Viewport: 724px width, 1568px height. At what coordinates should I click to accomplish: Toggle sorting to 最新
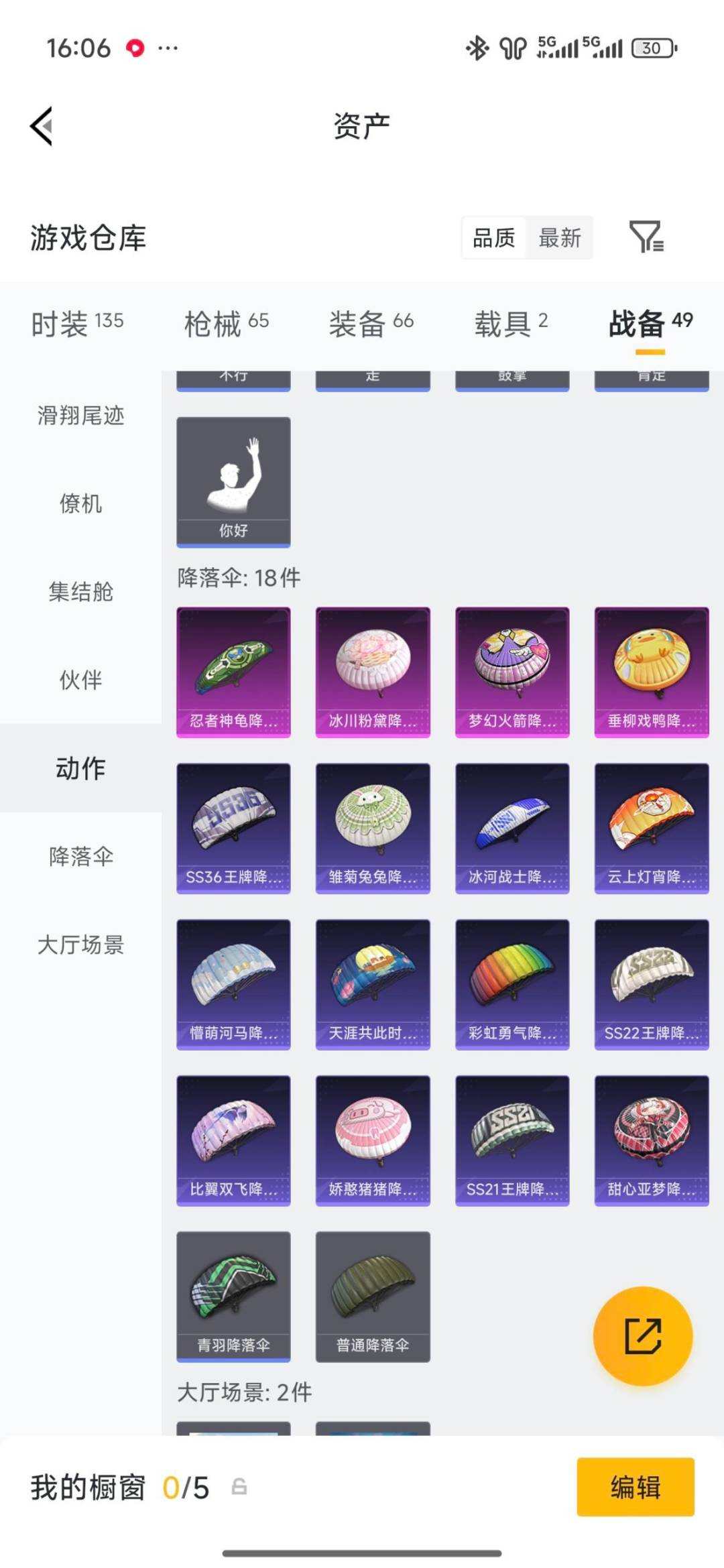pyautogui.click(x=560, y=239)
